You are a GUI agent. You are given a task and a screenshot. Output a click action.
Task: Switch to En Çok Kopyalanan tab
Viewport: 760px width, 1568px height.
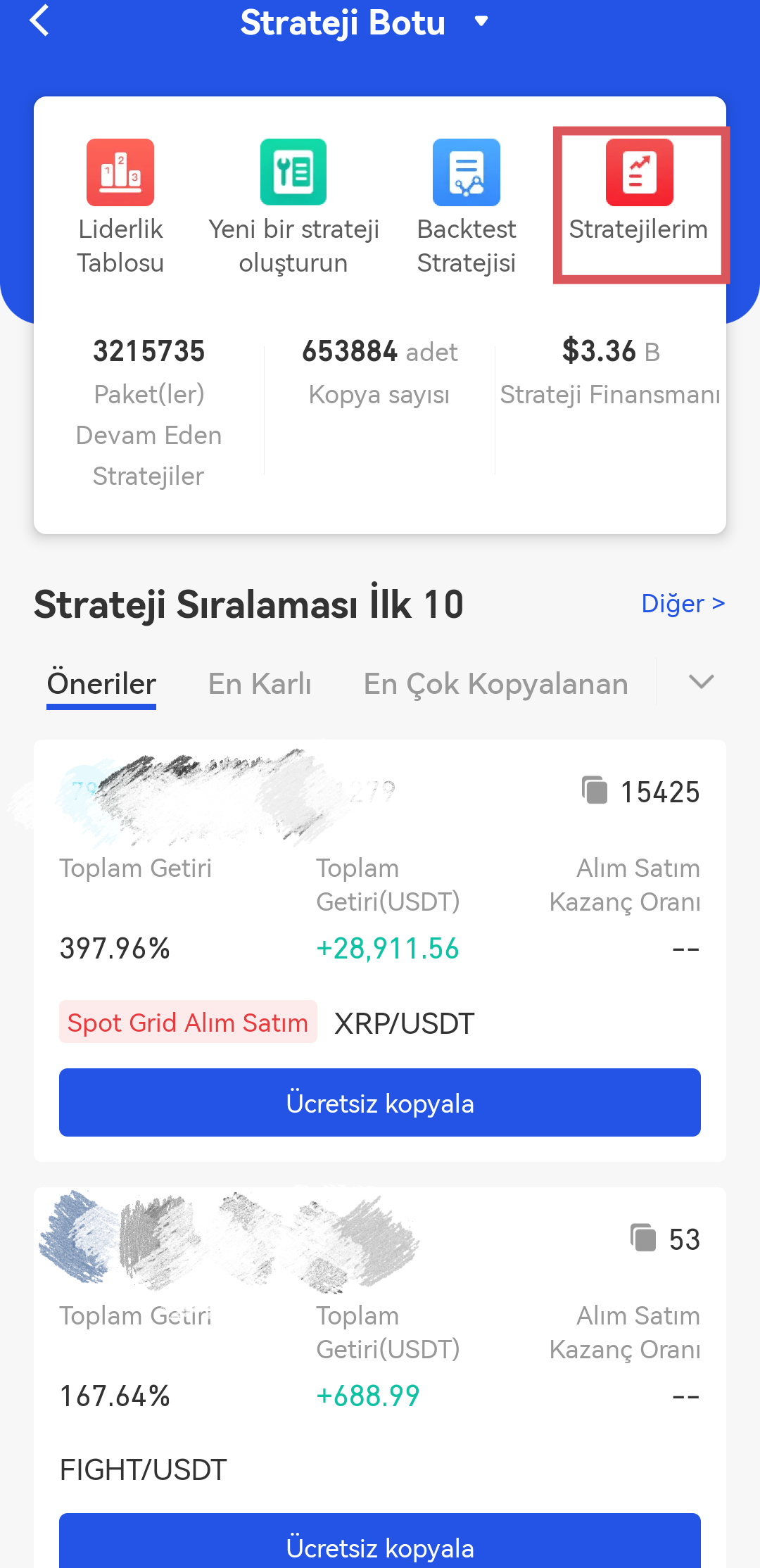495,683
